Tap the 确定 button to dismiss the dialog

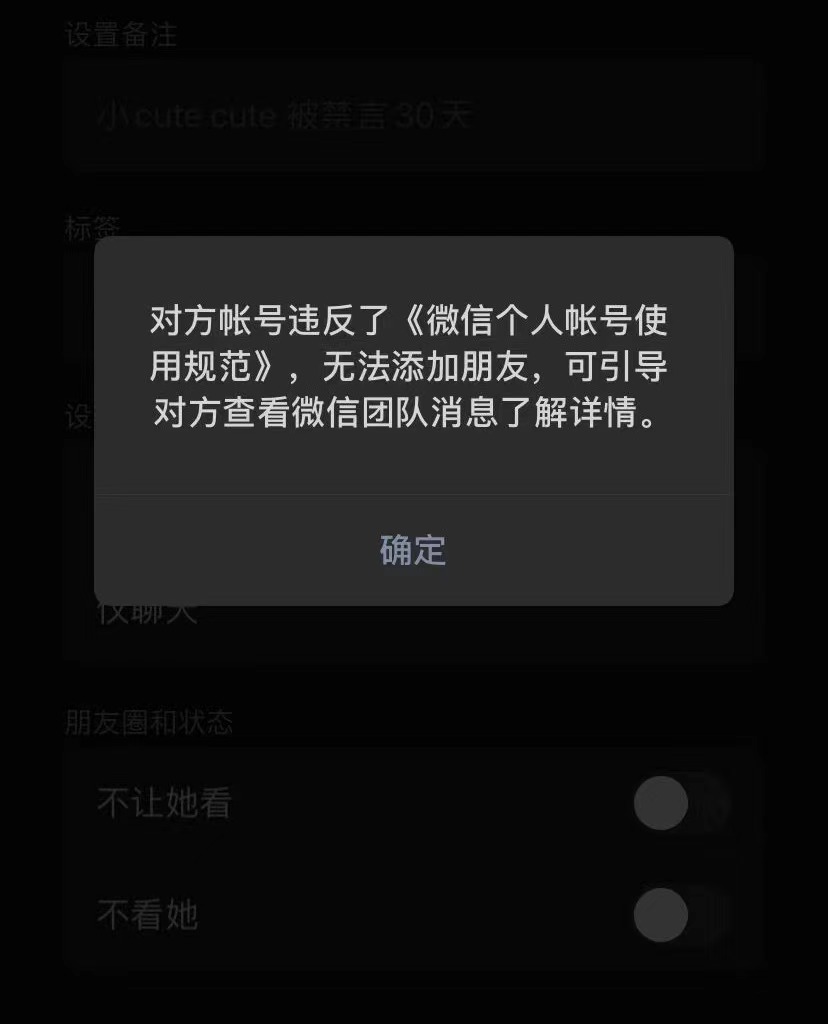click(x=413, y=548)
